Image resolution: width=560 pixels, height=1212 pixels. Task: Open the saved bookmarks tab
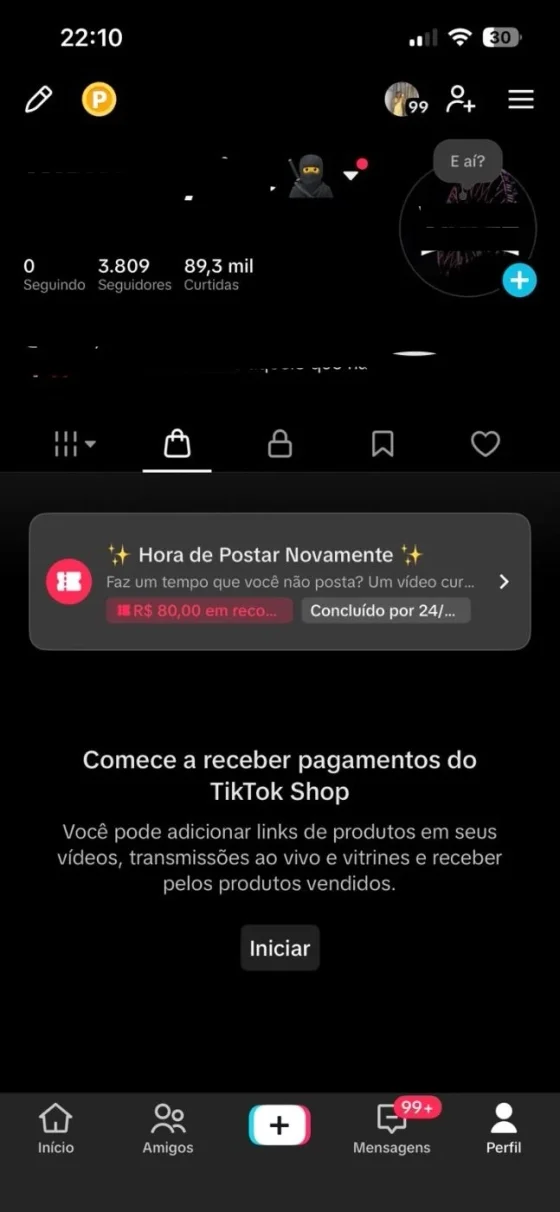click(383, 444)
